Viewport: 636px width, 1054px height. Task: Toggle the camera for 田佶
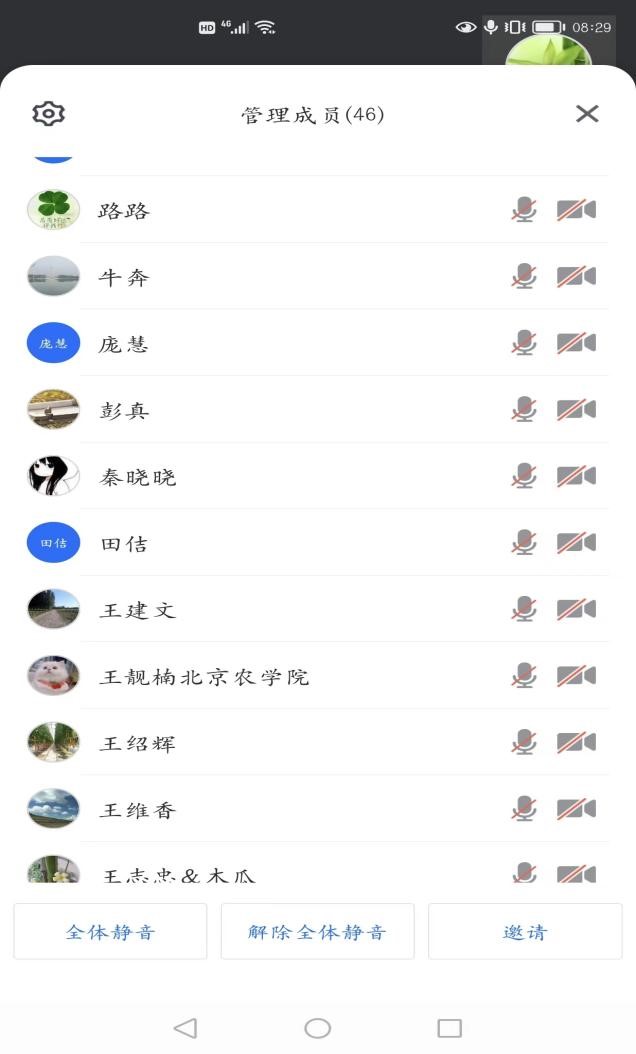pyautogui.click(x=576, y=543)
